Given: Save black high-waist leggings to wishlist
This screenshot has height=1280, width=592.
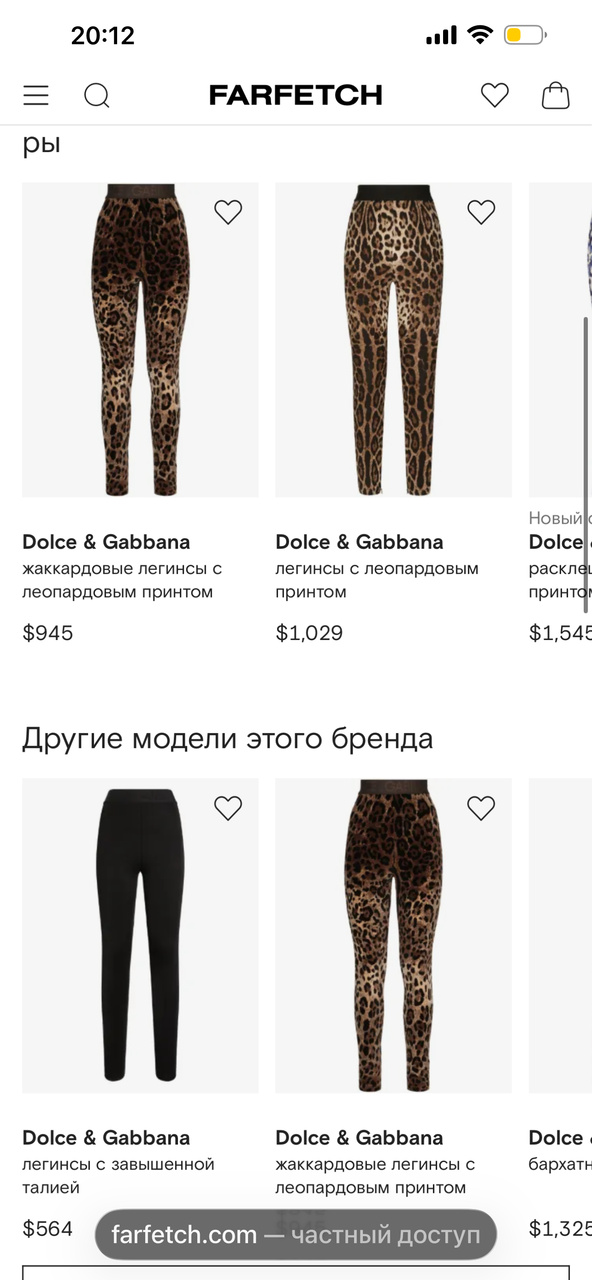Looking at the screenshot, I should (228, 808).
